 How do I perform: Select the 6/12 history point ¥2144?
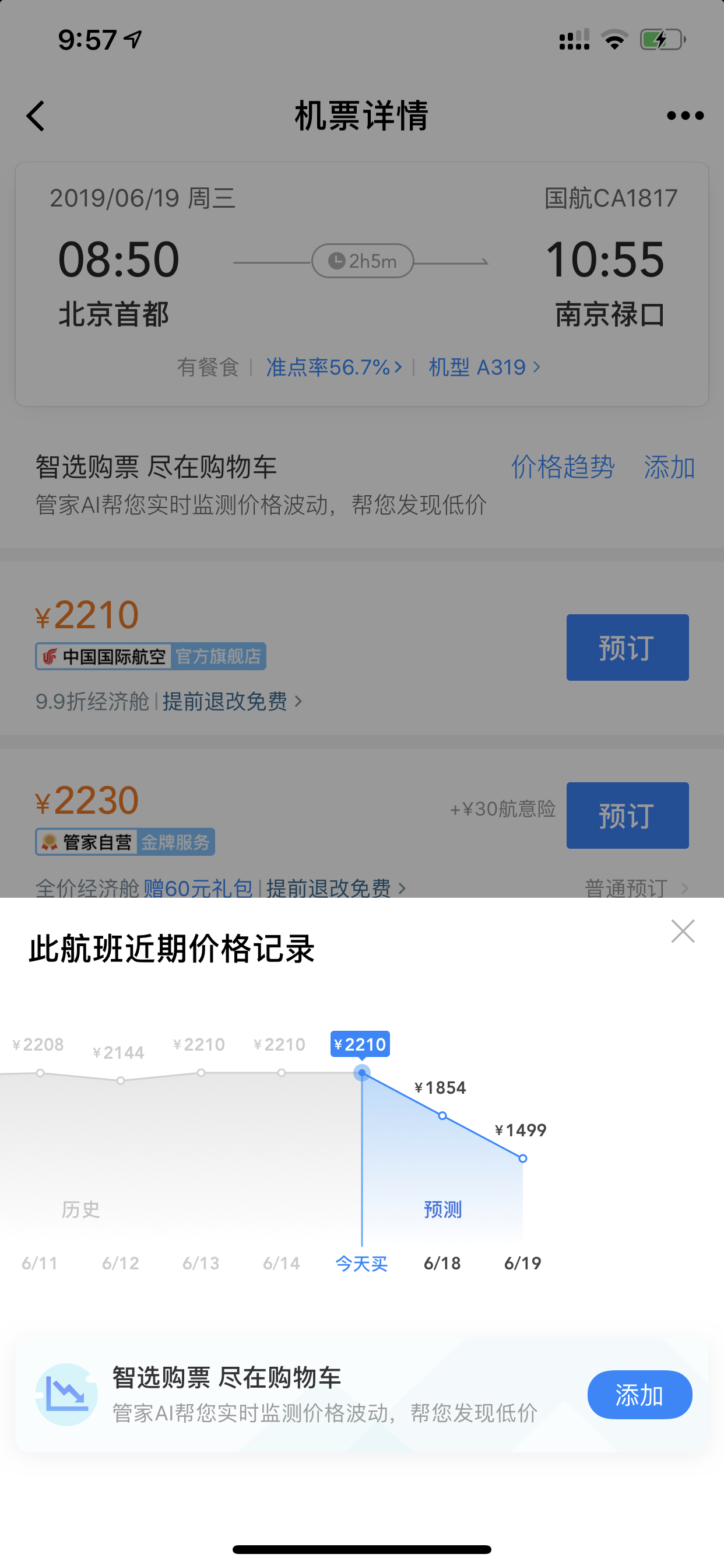(121, 1080)
